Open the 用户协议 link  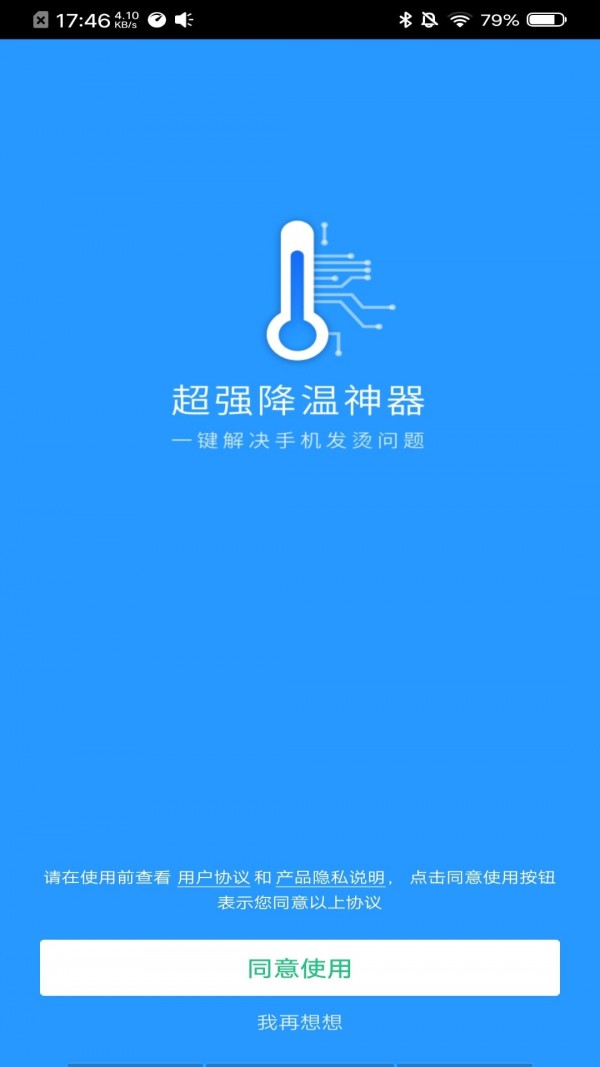click(213, 878)
